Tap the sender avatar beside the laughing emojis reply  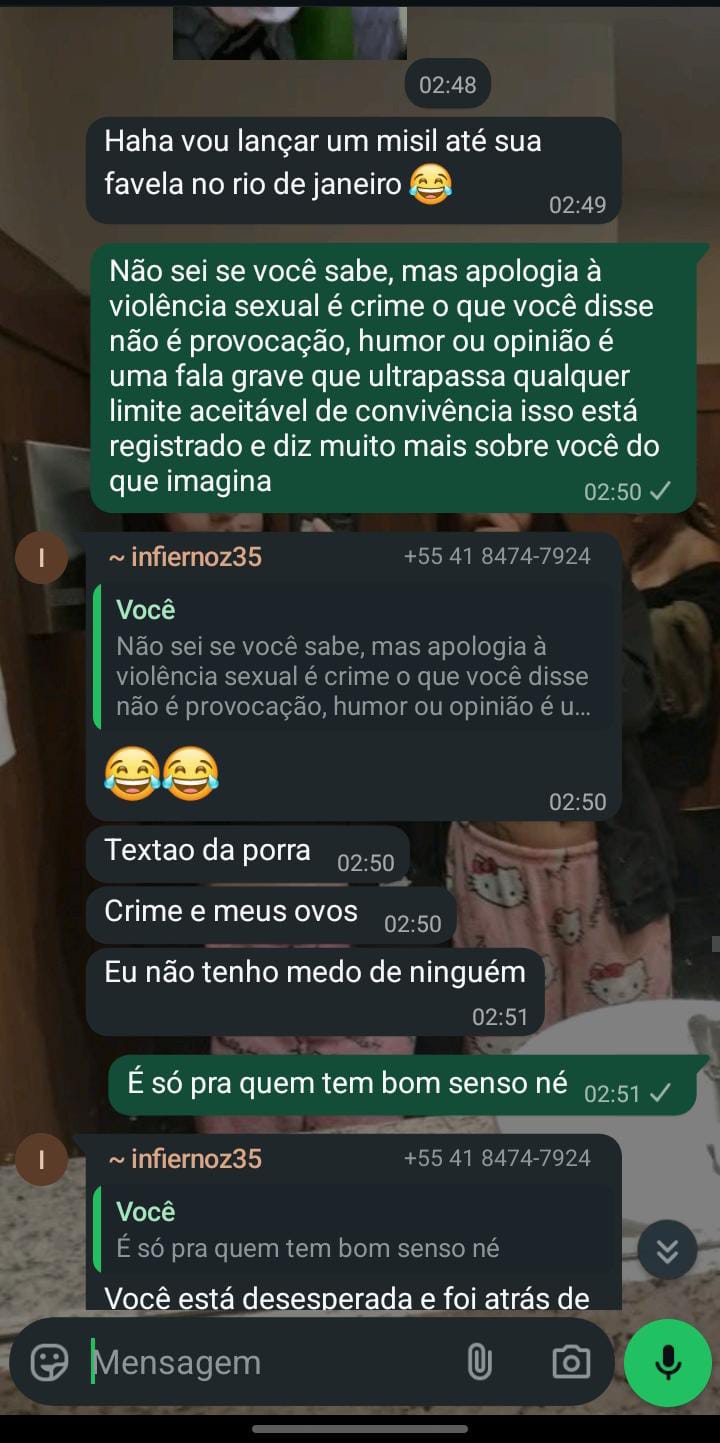(41, 558)
